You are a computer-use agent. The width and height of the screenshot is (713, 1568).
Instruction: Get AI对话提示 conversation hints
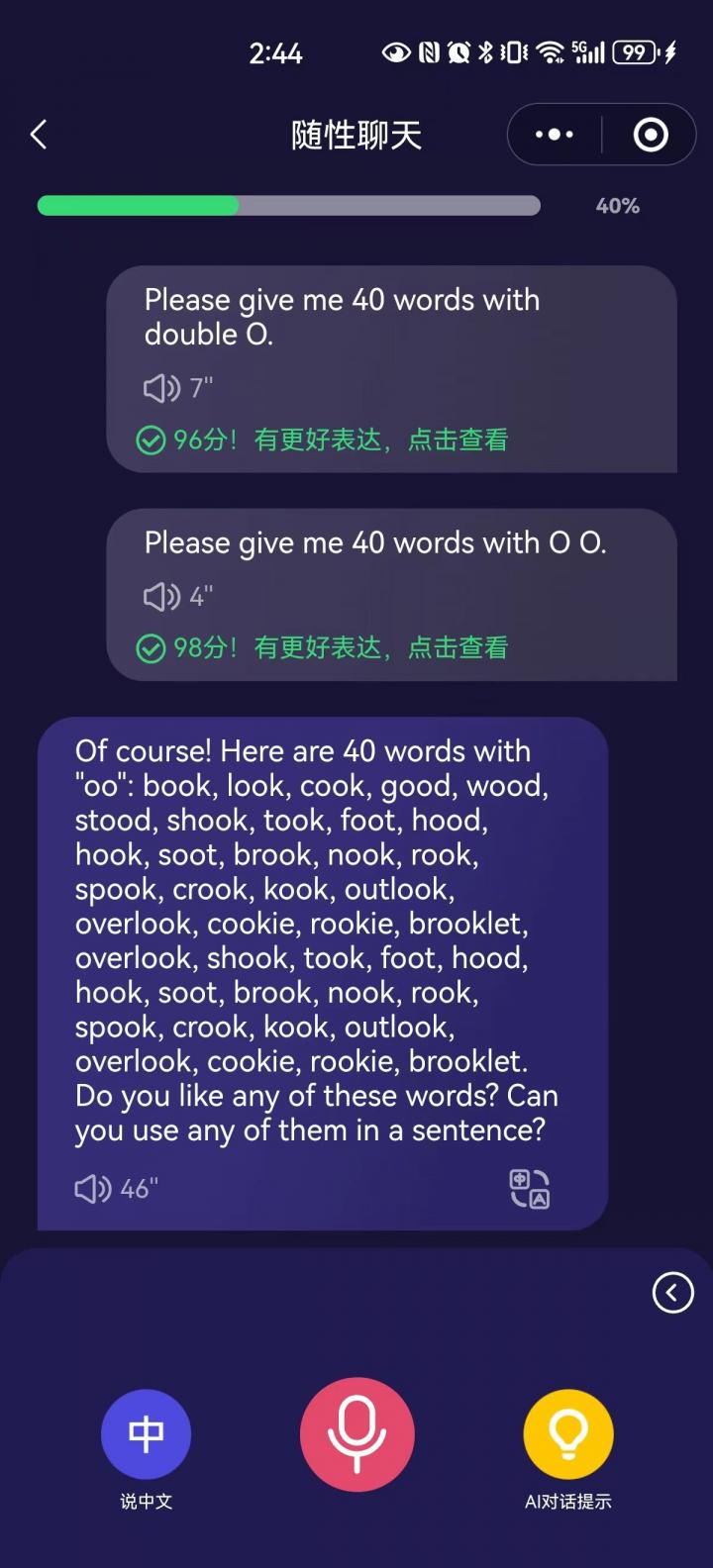tap(568, 1433)
